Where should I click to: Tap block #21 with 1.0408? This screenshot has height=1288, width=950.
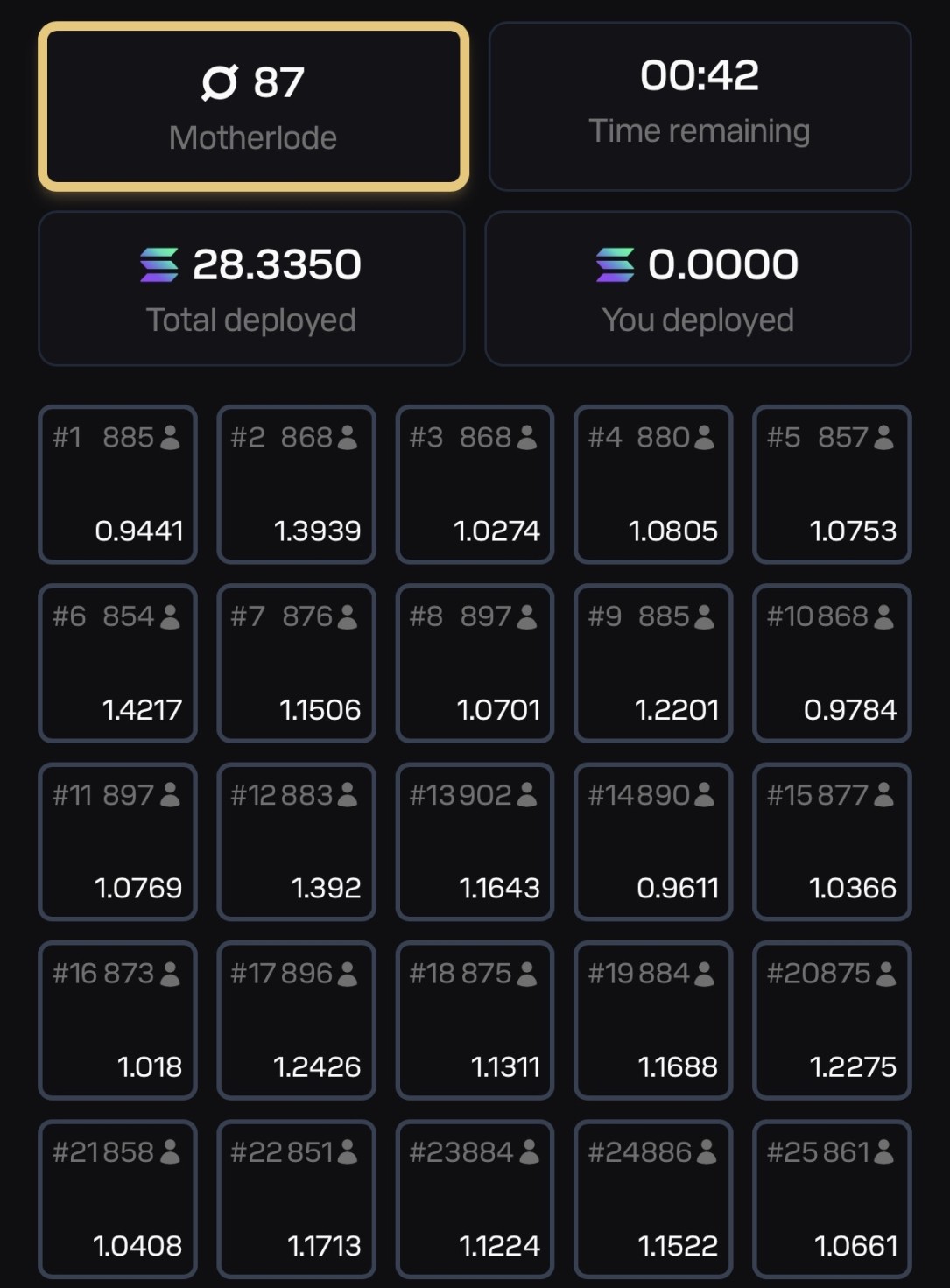pos(117,1199)
